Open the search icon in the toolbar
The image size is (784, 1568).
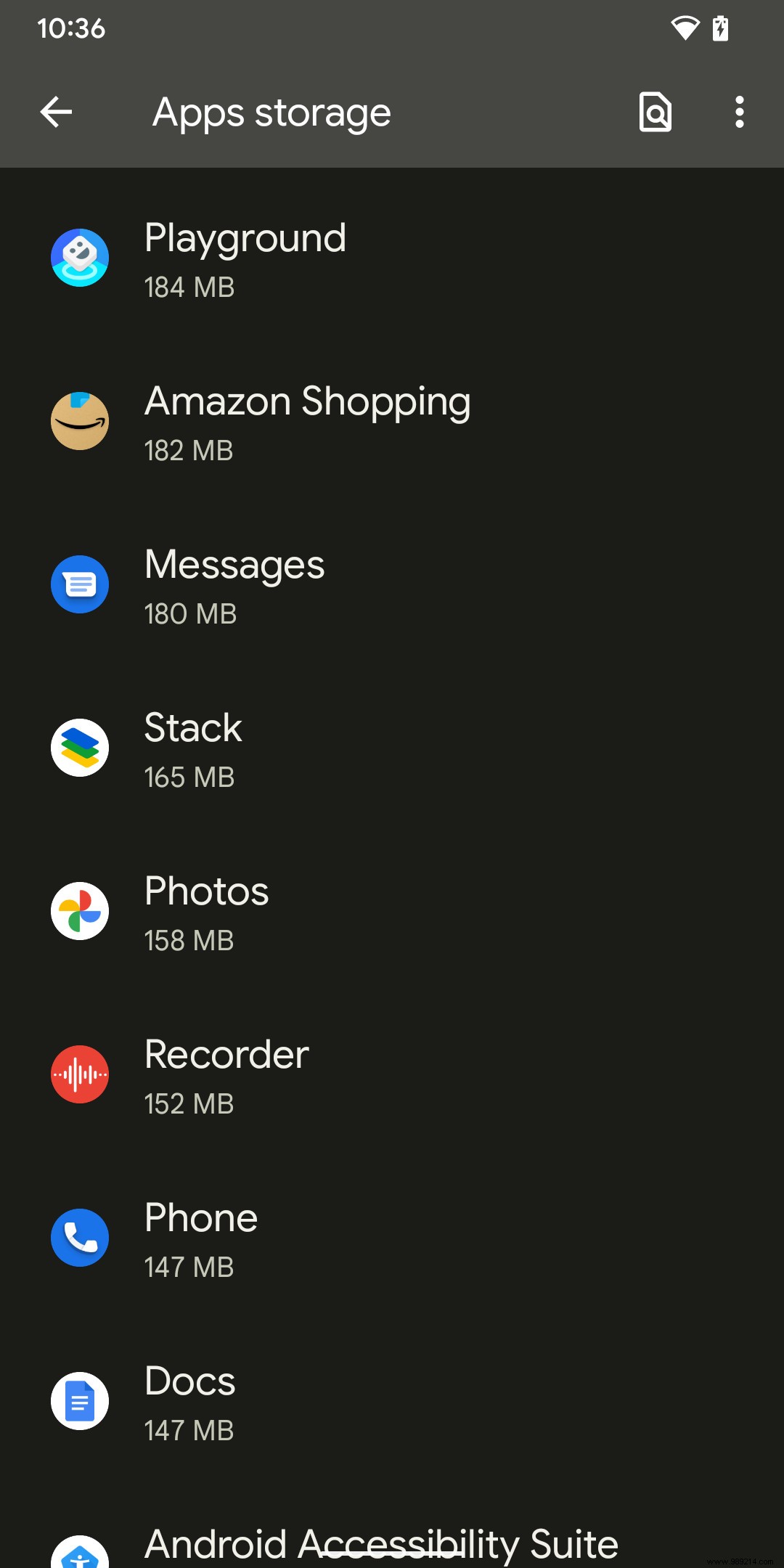tap(654, 112)
